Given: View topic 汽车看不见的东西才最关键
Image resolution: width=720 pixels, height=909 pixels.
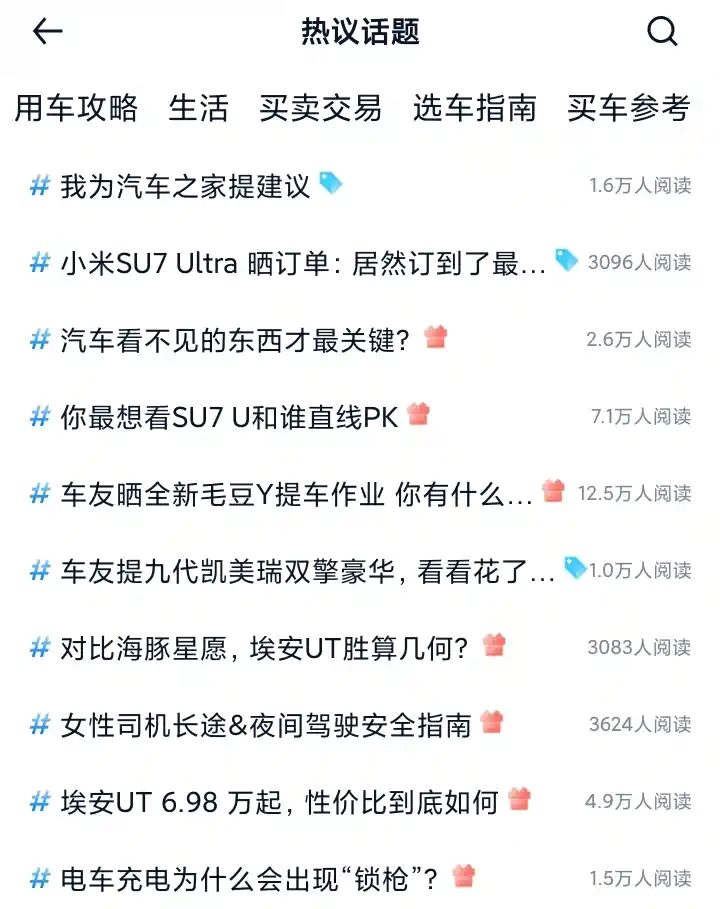Looking at the screenshot, I should 235,340.
